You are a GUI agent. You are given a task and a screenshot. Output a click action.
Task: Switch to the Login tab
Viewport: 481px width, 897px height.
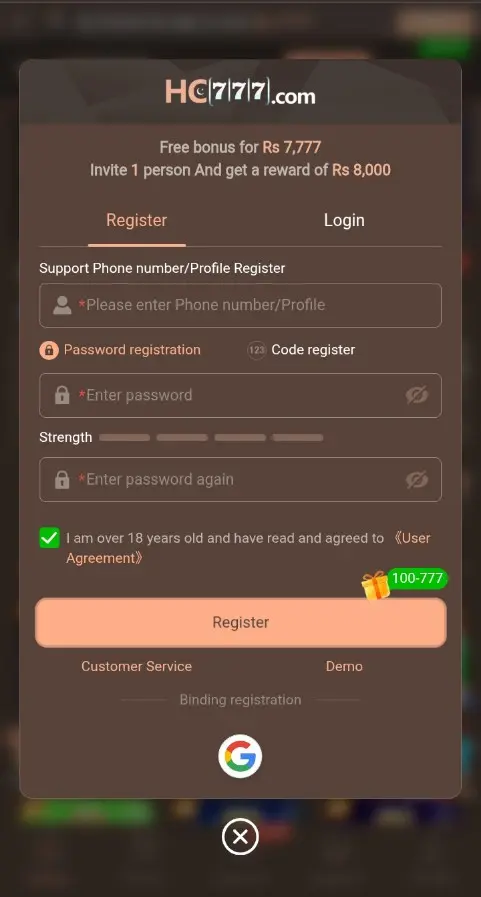pos(344,220)
